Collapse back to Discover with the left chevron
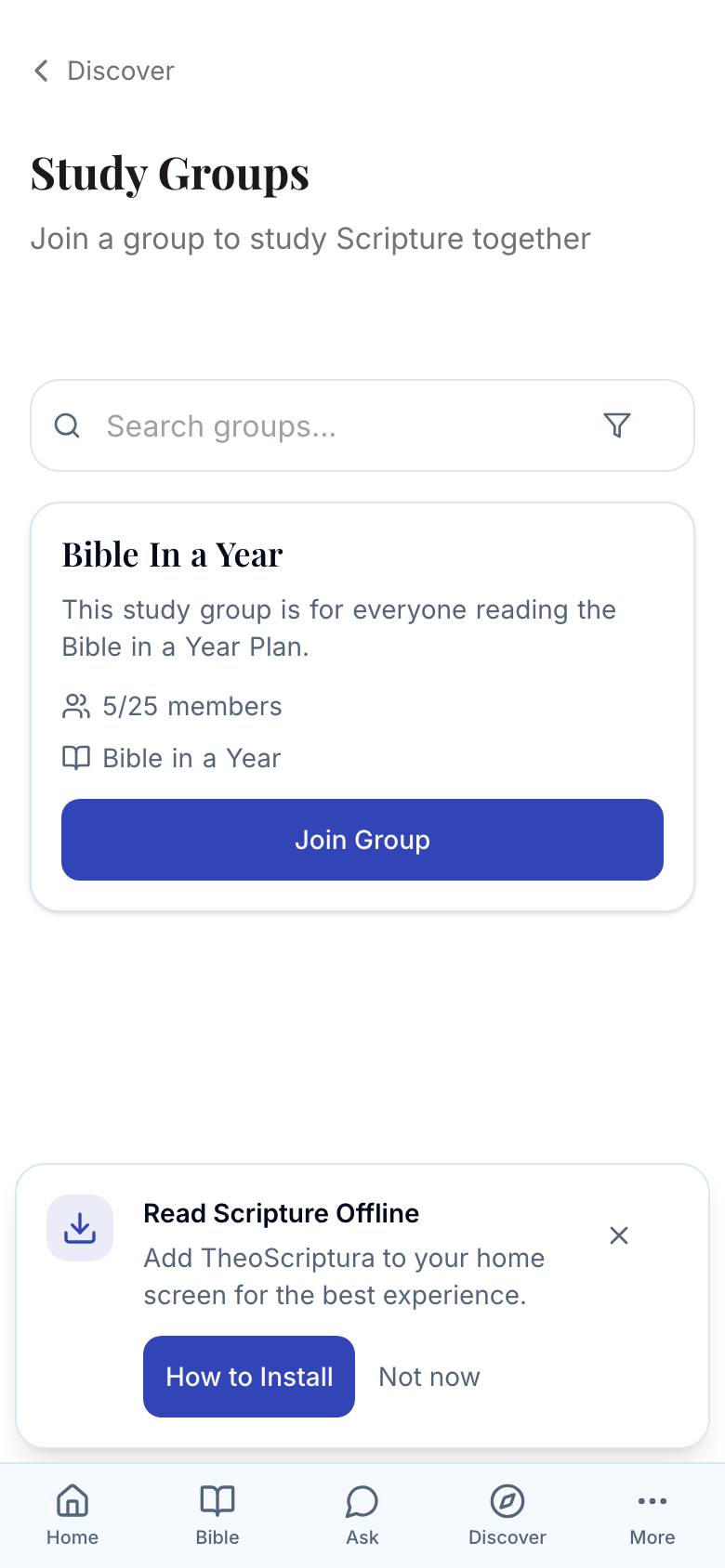This screenshot has height=1568, width=725. click(40, 71)
